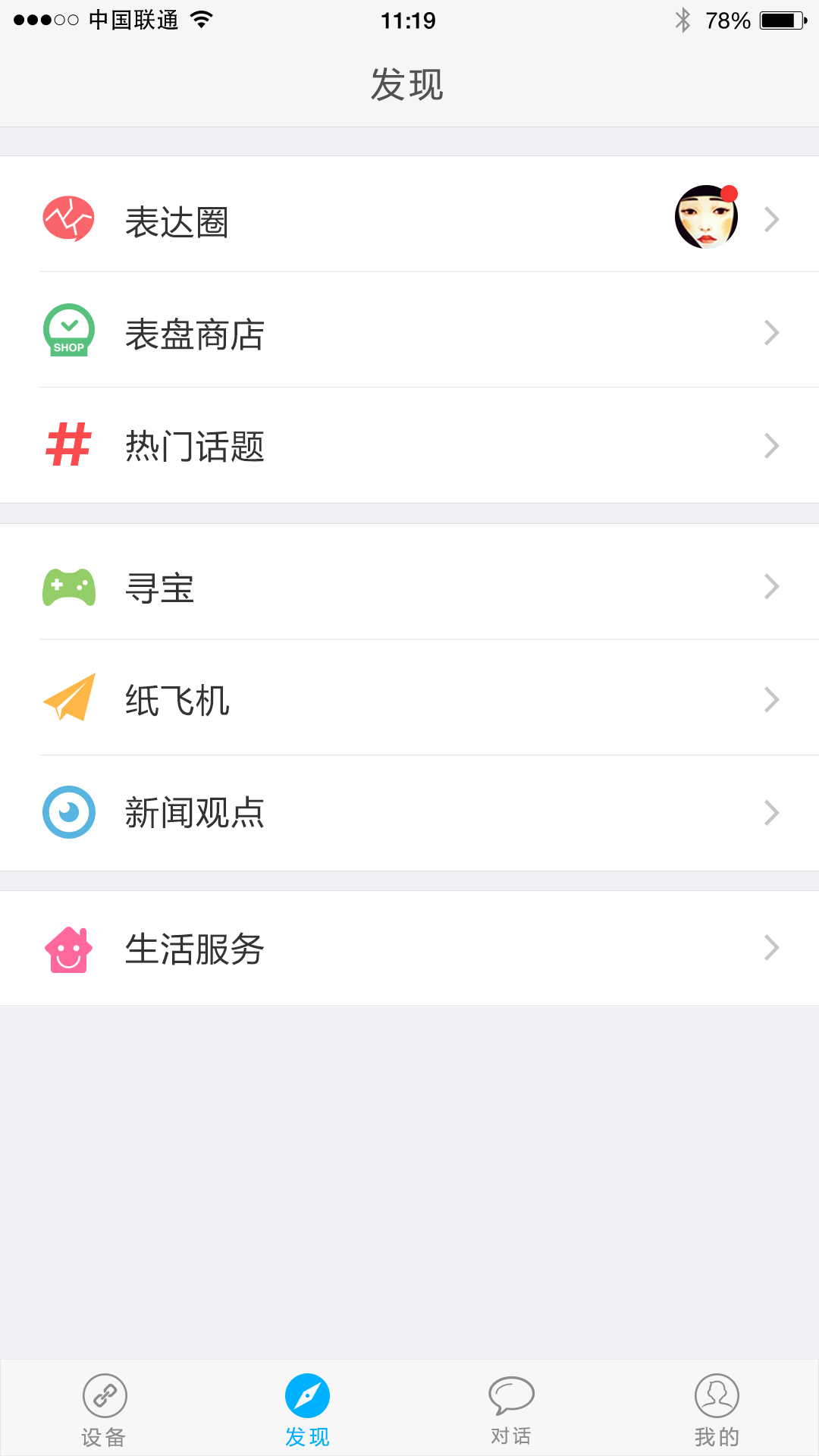Open 表盘商店 watch face shop
This screenshot has height=1456, width=819.
click(x=409, y=334)
